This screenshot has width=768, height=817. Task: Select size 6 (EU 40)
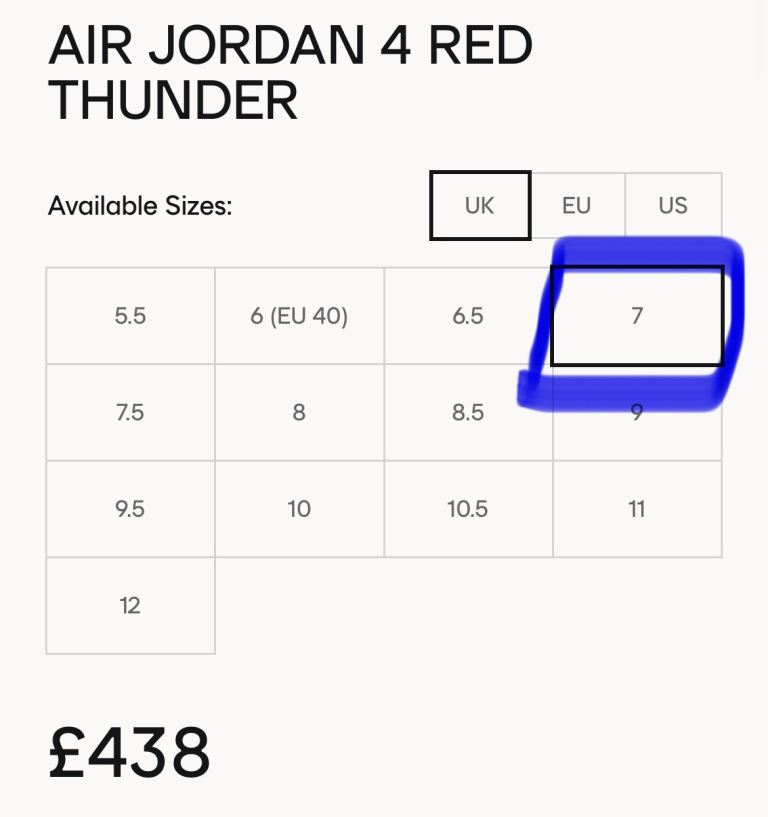299,316
